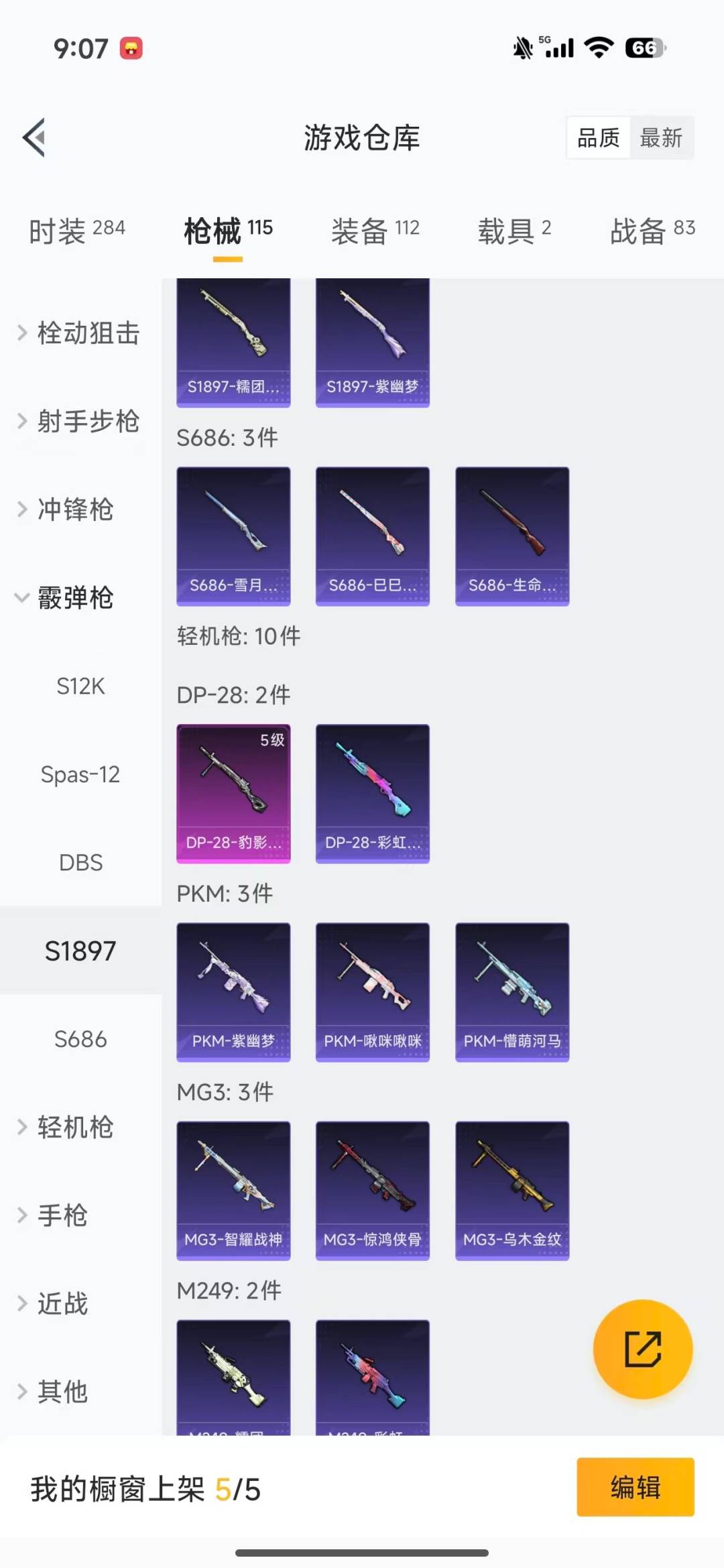The width and height of the screenshot is (724, 1568).
Task: Switch sorting to 最新
Action: [x=662, y=137]
